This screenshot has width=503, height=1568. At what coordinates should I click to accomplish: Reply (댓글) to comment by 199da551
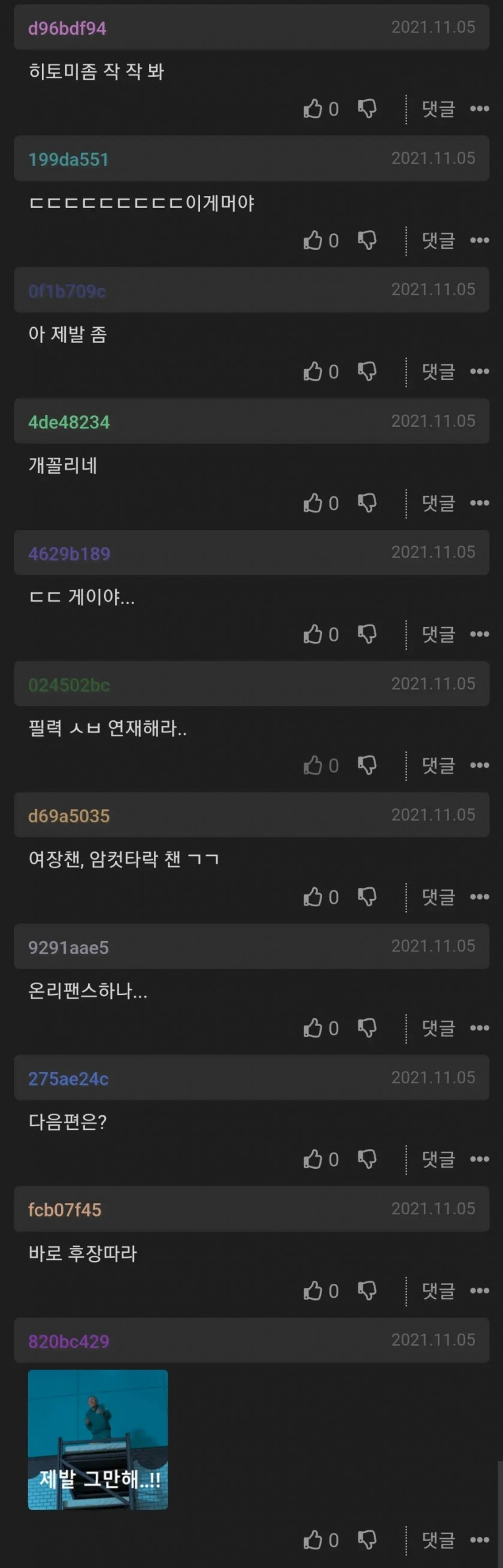pos(438,240)
